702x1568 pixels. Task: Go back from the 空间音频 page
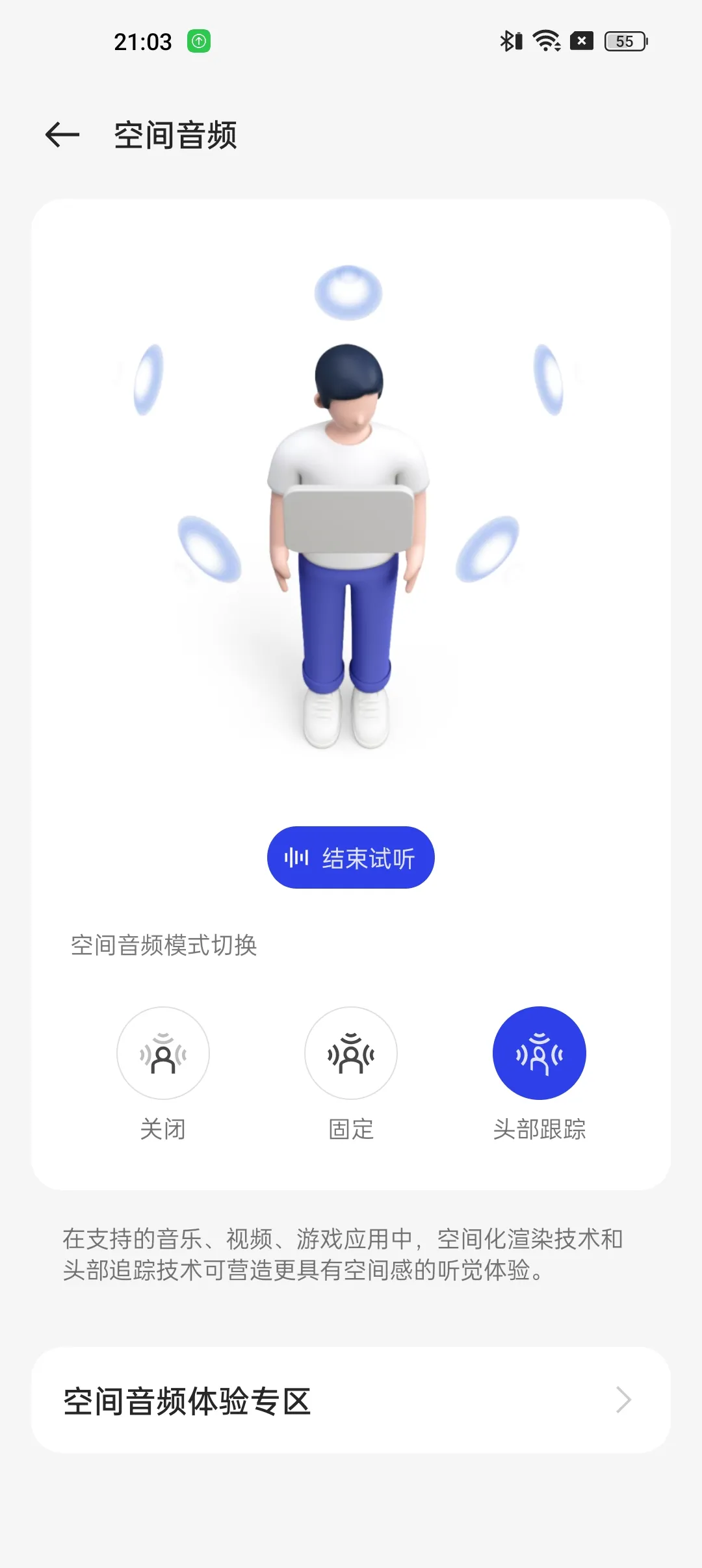click(62, 135)
